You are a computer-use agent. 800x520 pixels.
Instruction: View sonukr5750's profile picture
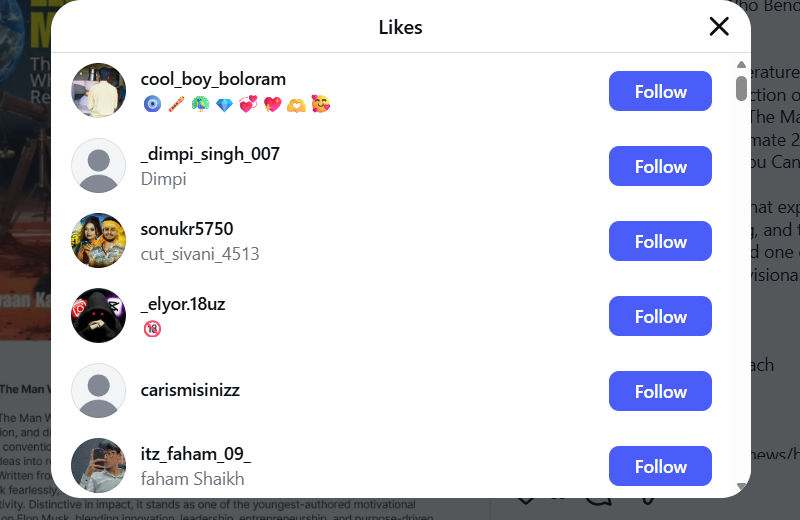pos(98,241)
